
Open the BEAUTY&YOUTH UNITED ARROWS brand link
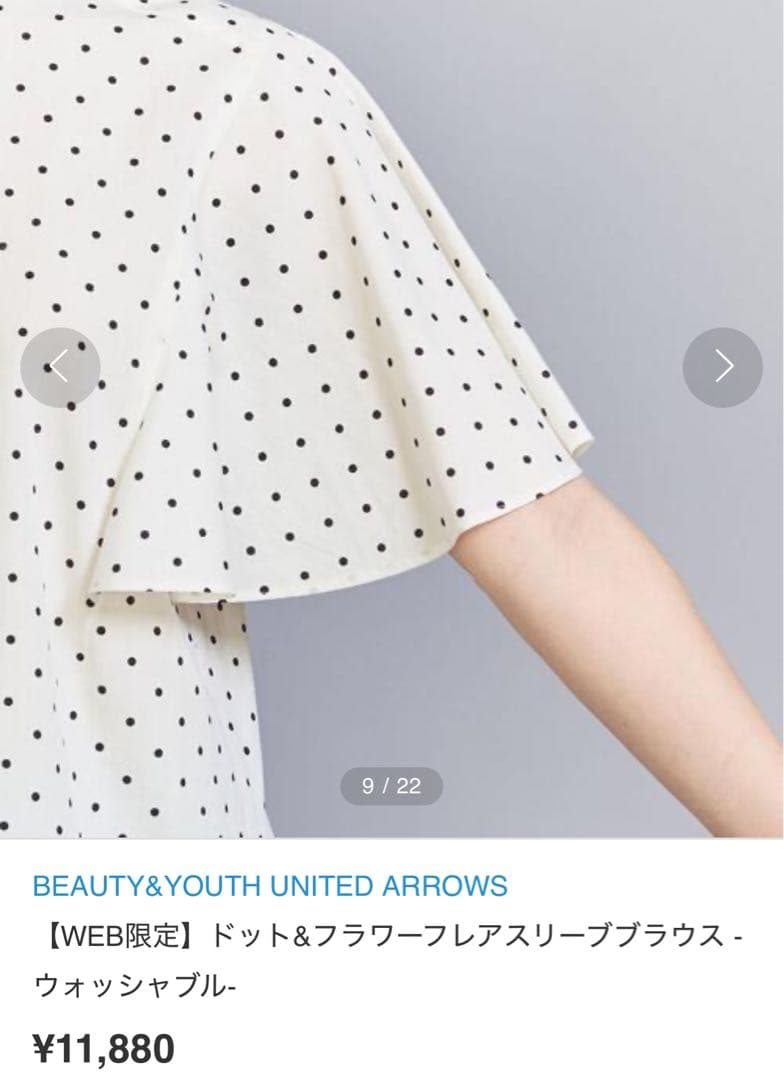pos(270,885)
